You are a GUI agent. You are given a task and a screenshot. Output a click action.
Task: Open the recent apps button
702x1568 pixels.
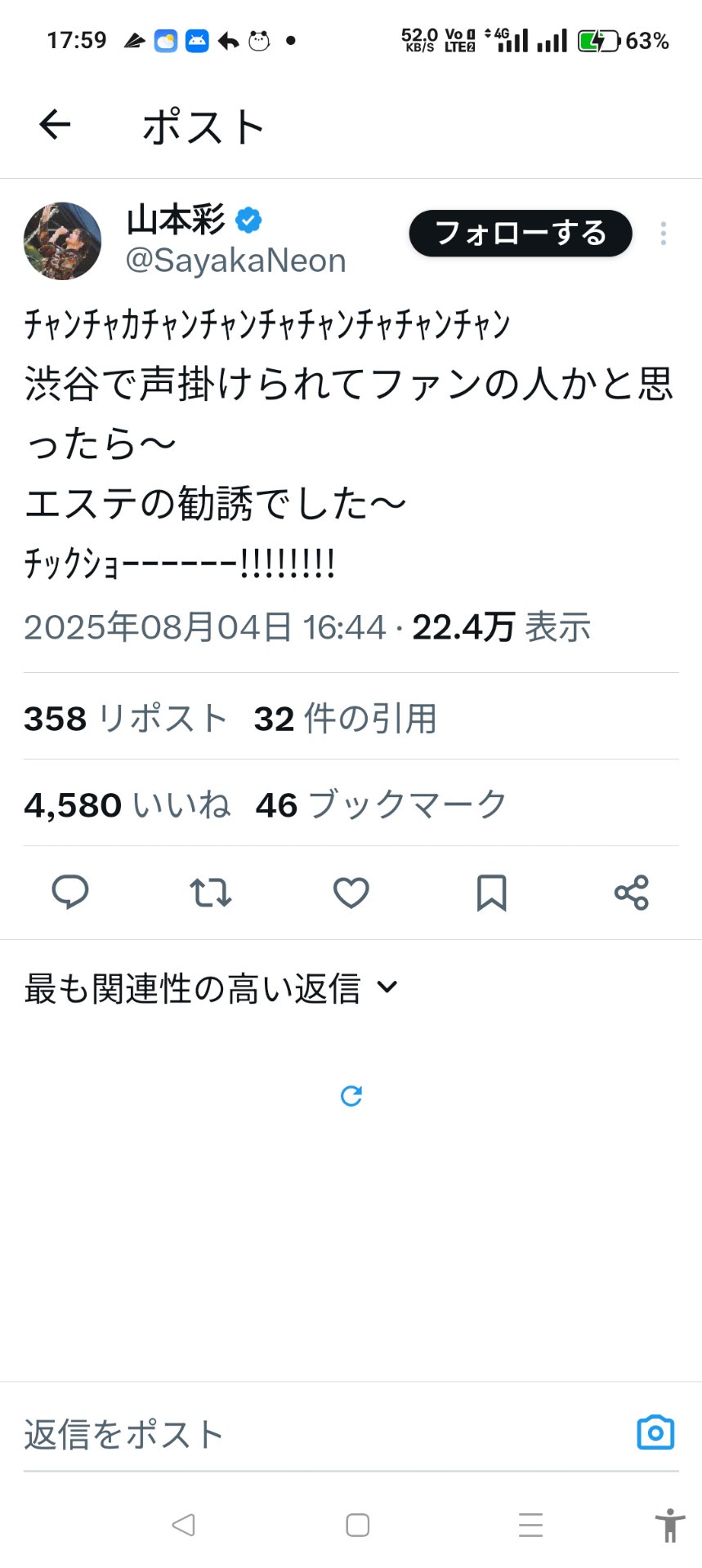[530, 1525]
